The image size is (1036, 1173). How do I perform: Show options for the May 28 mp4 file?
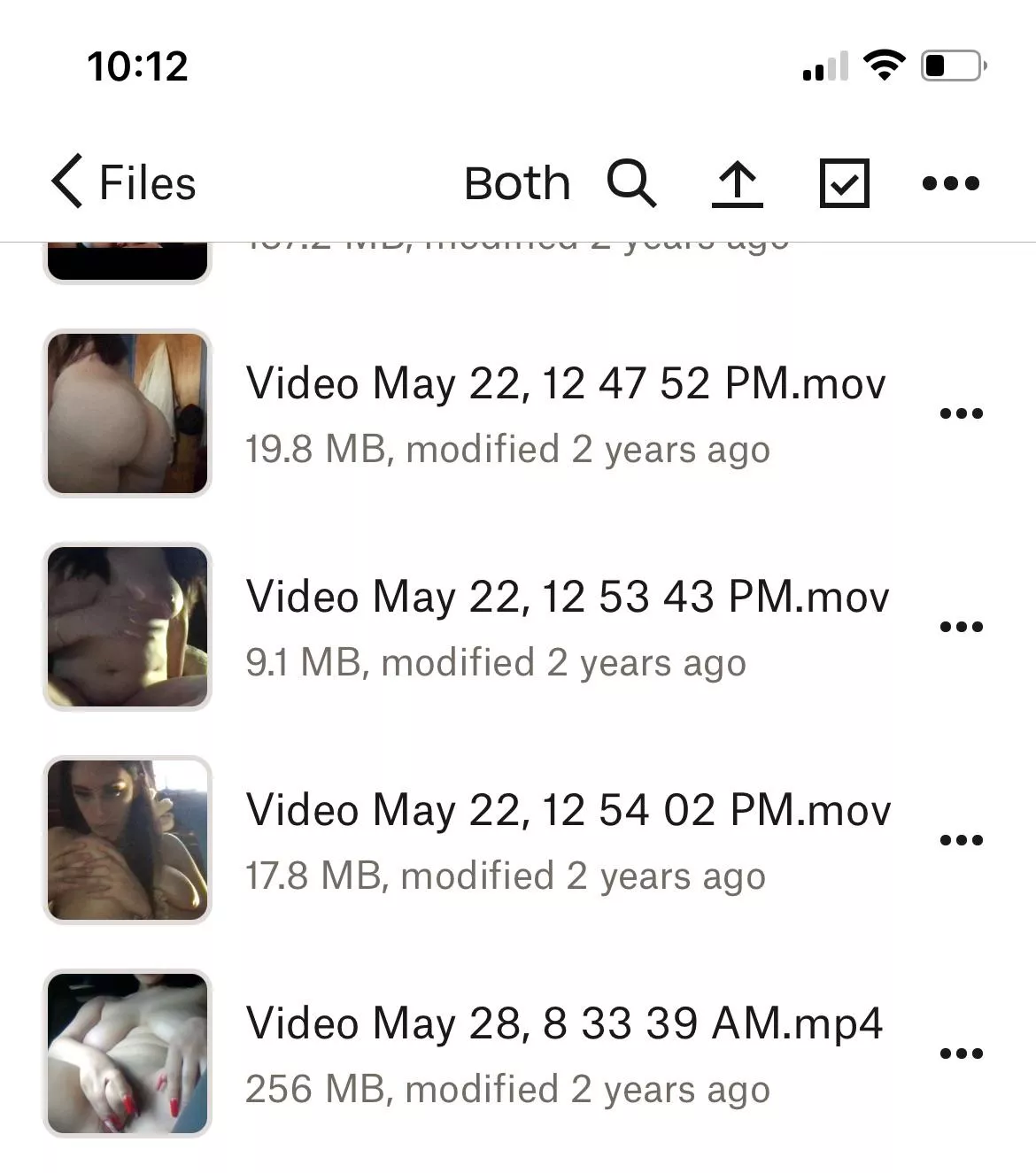click(961, 1053)
